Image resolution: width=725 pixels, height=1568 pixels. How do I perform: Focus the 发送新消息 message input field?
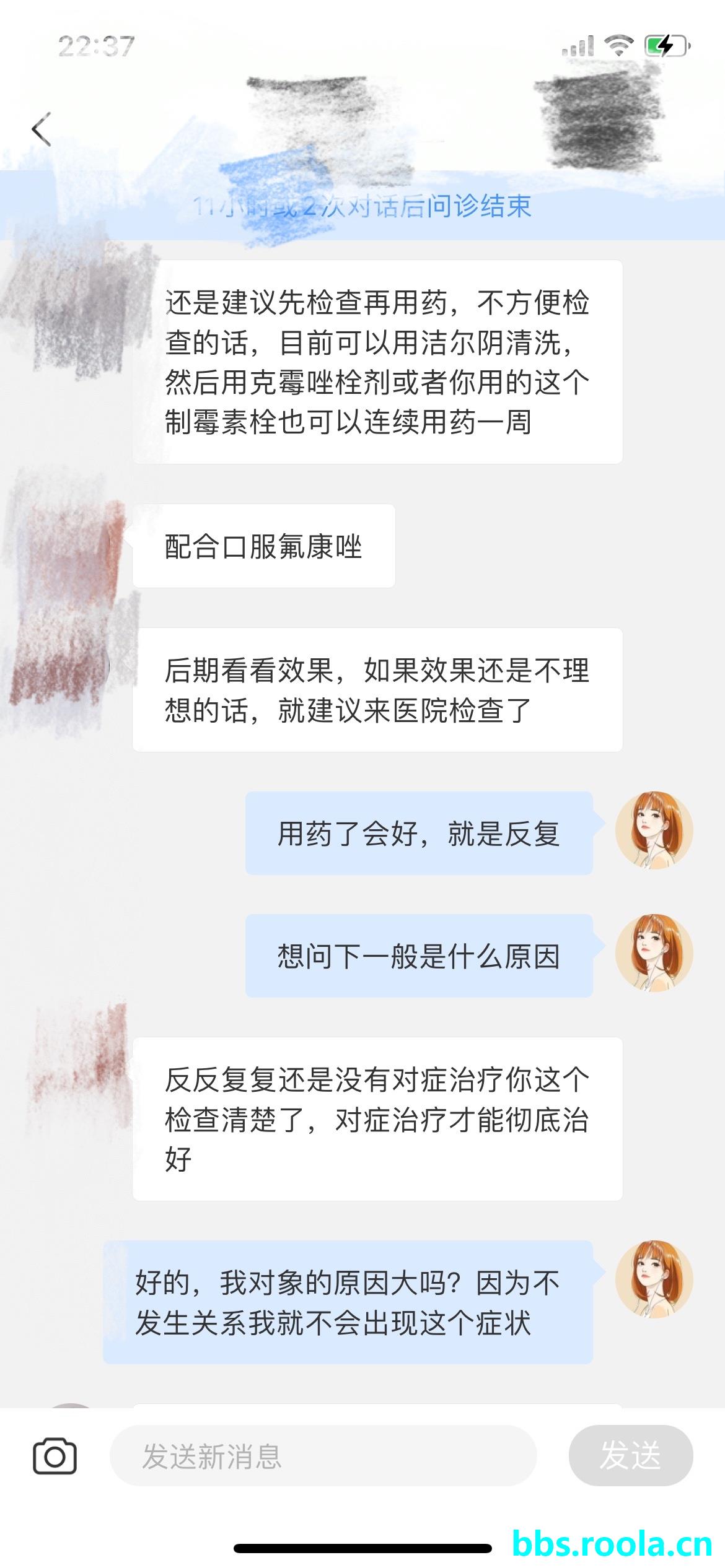click(322, 1456)
